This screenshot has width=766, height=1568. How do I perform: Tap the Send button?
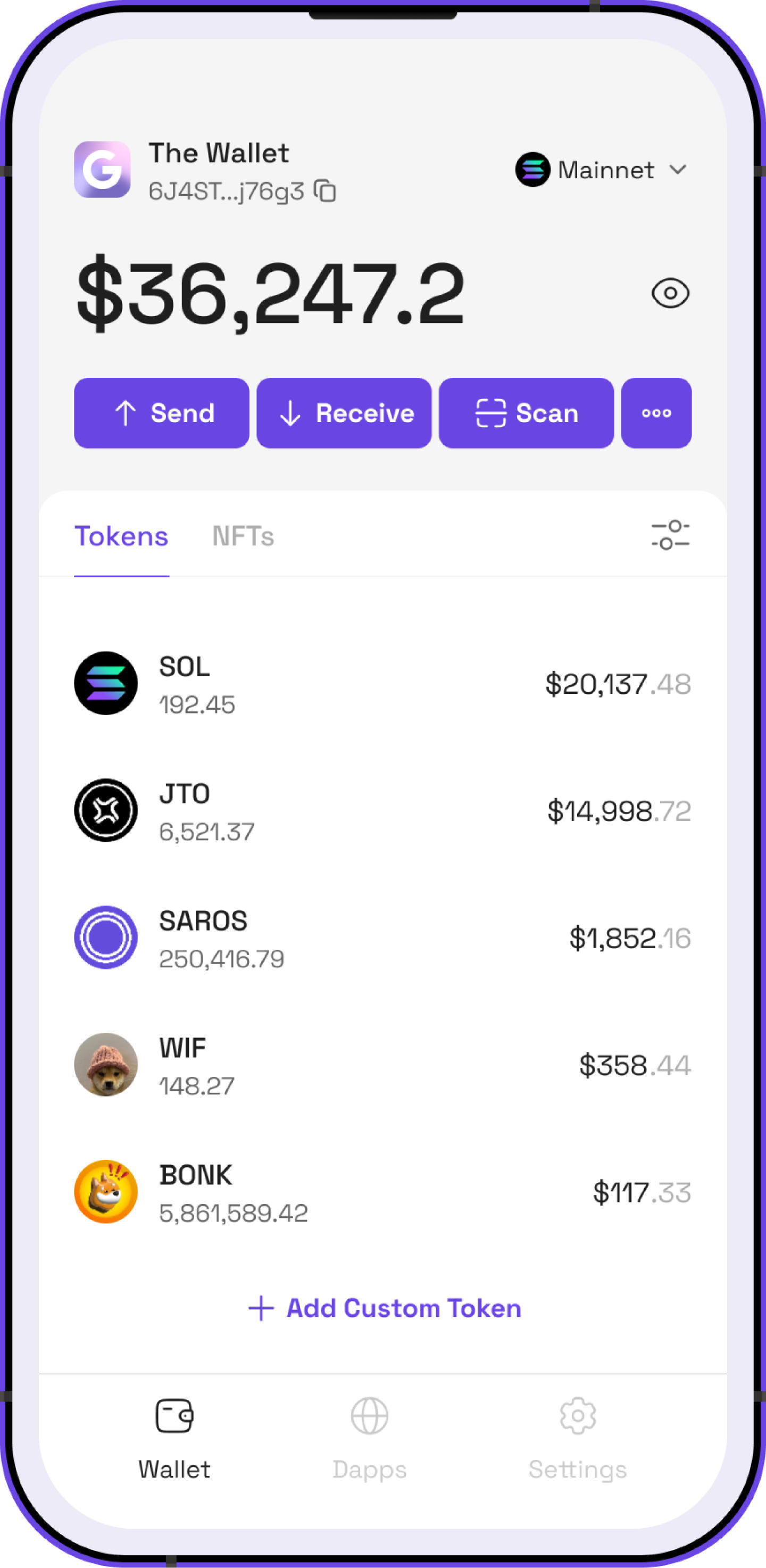162,413
